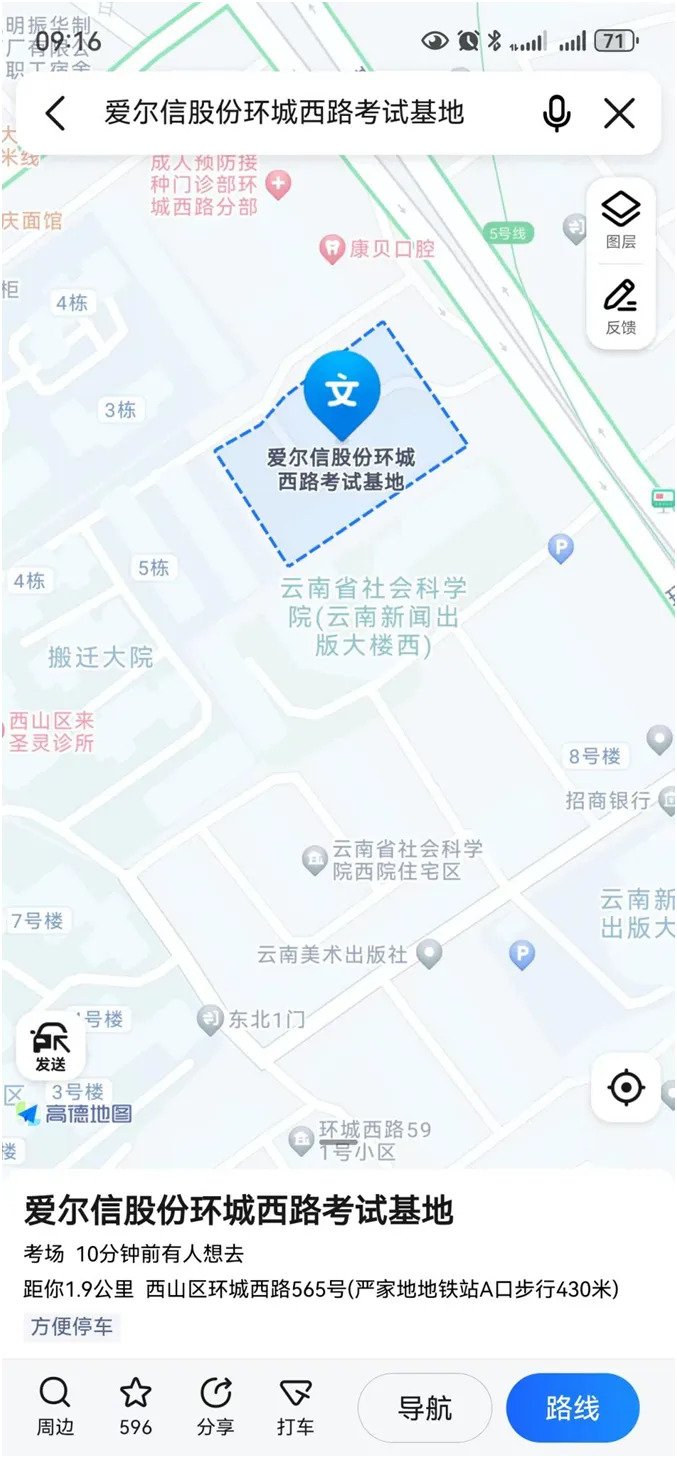
Task: Search nearby with 周边
Action: [55, 1406]
